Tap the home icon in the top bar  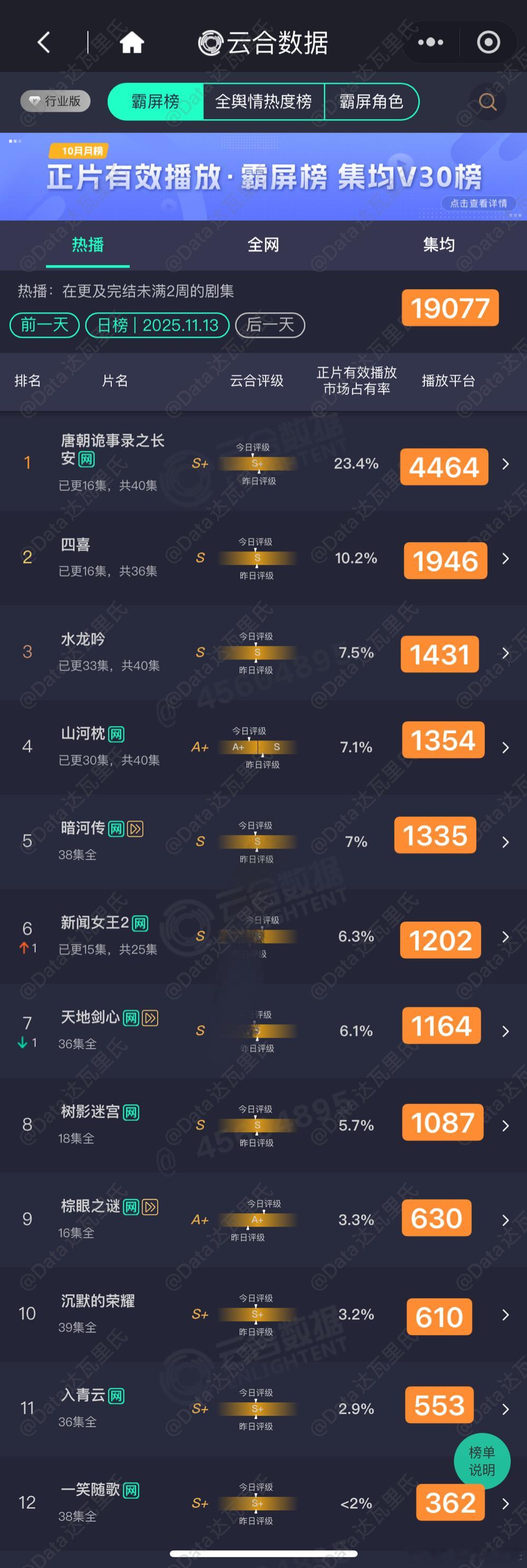(133, 43)
